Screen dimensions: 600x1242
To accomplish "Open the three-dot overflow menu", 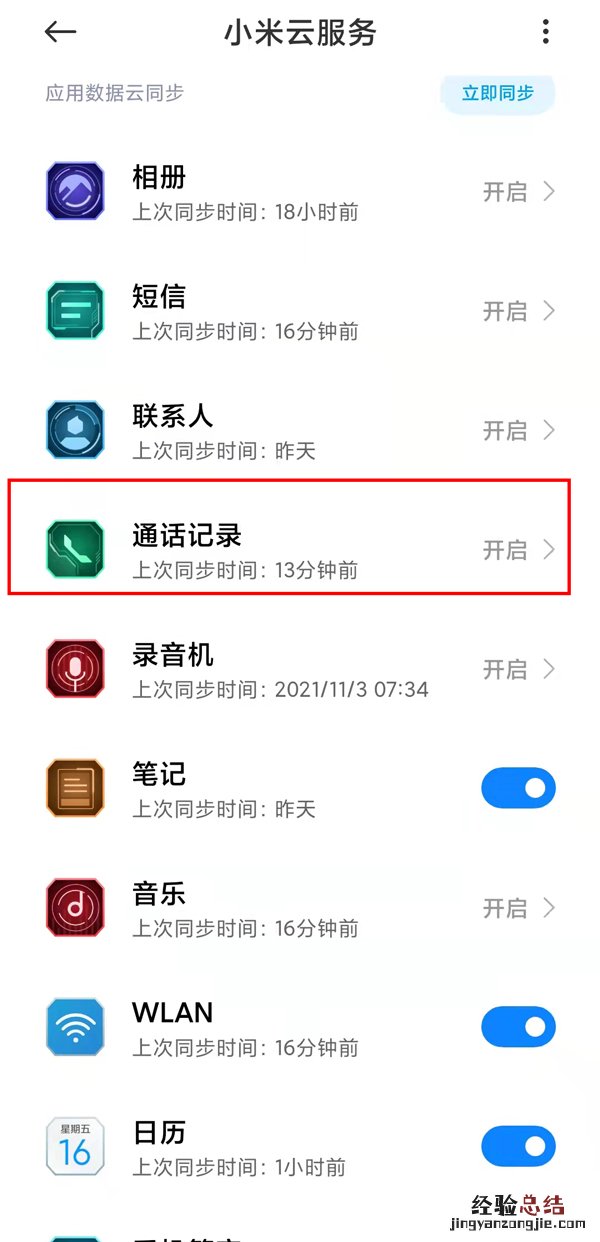I will 545,32.
